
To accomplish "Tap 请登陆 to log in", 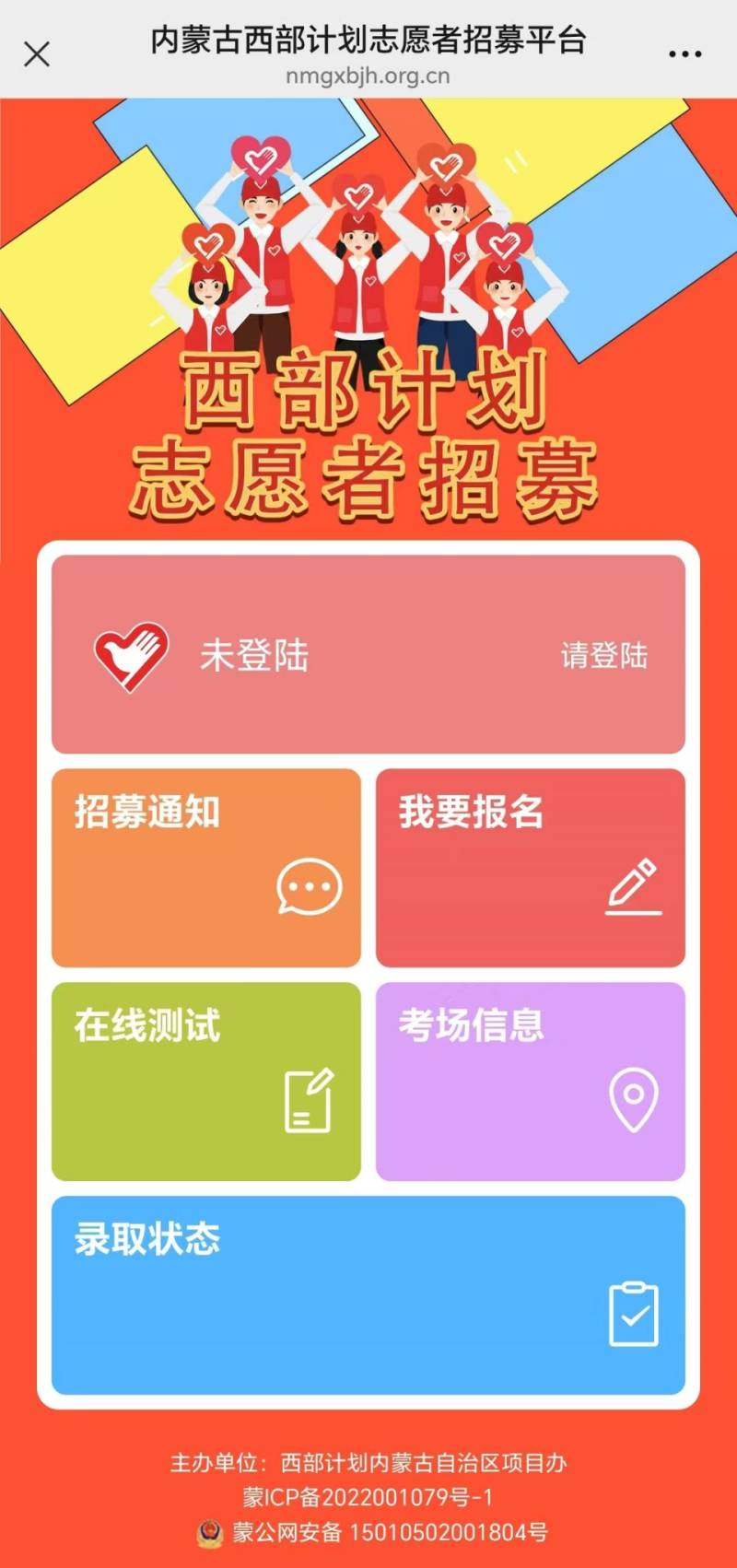I will pos(603,656).
